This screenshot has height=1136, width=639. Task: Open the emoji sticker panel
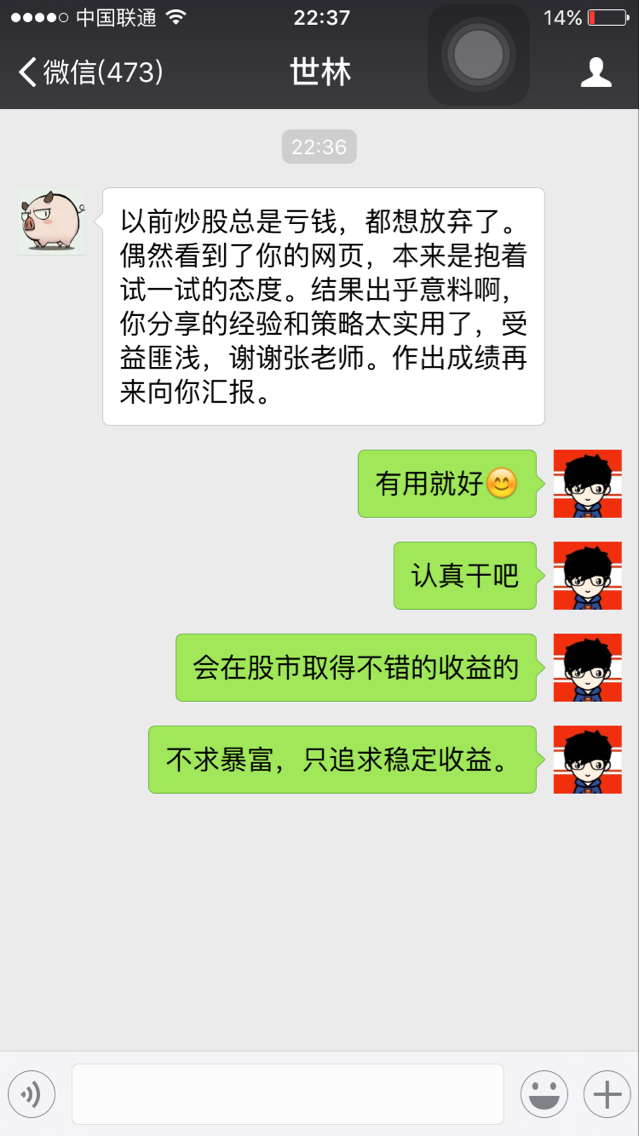[544, 1095]
